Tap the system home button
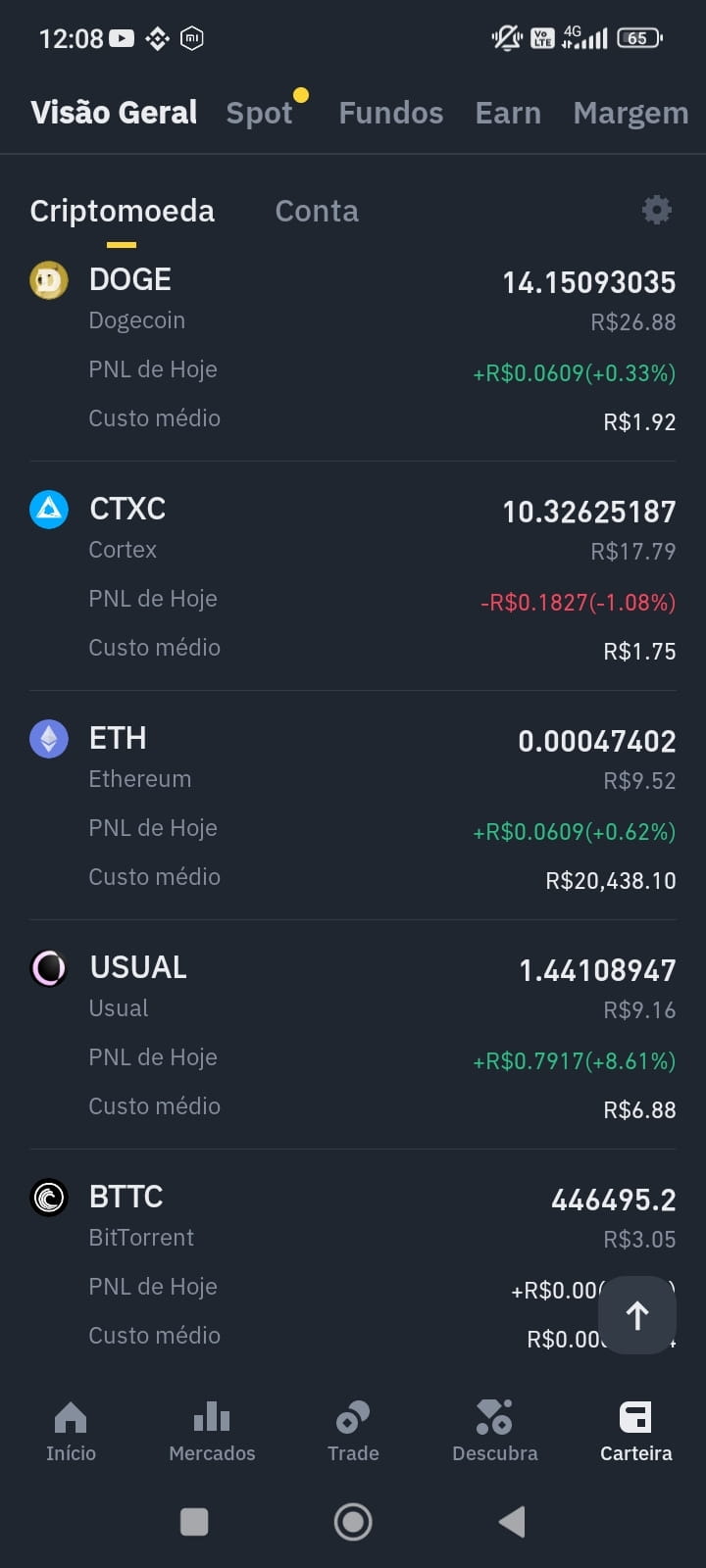This screenshot has width=706, height=1568. pyautogui.click(x=353, y=1522)
